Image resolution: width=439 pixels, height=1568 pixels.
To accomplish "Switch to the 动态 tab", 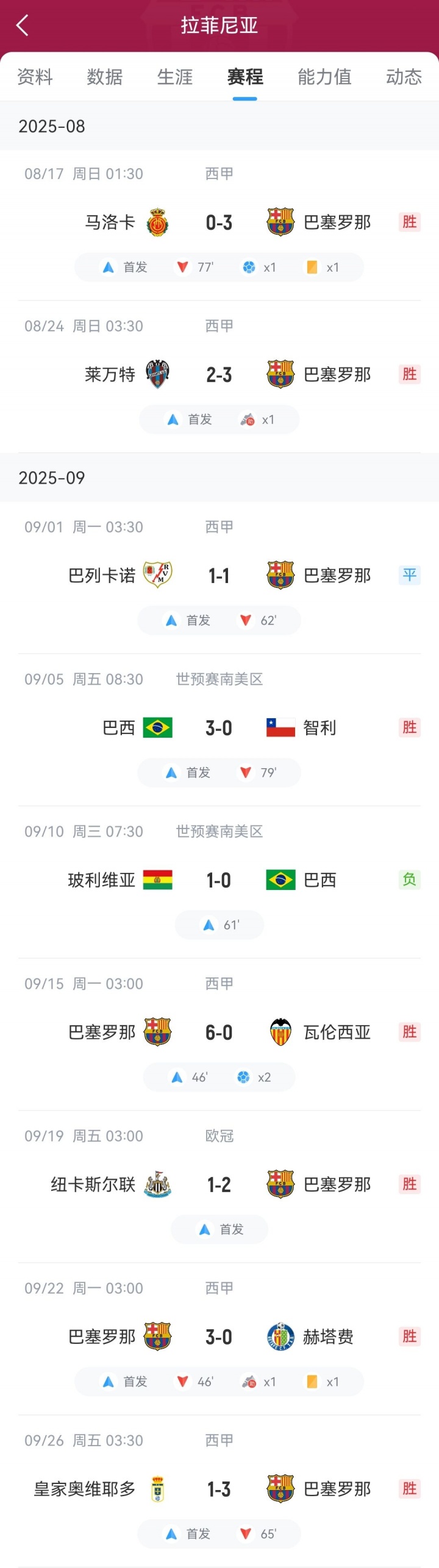I will click(x=404, y=77).
